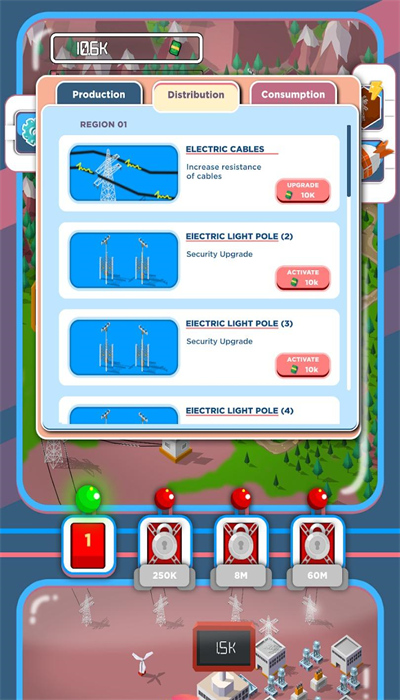Activate Electric Light Pole (2)
Screen dimensions: 400x700
(303, 278)
